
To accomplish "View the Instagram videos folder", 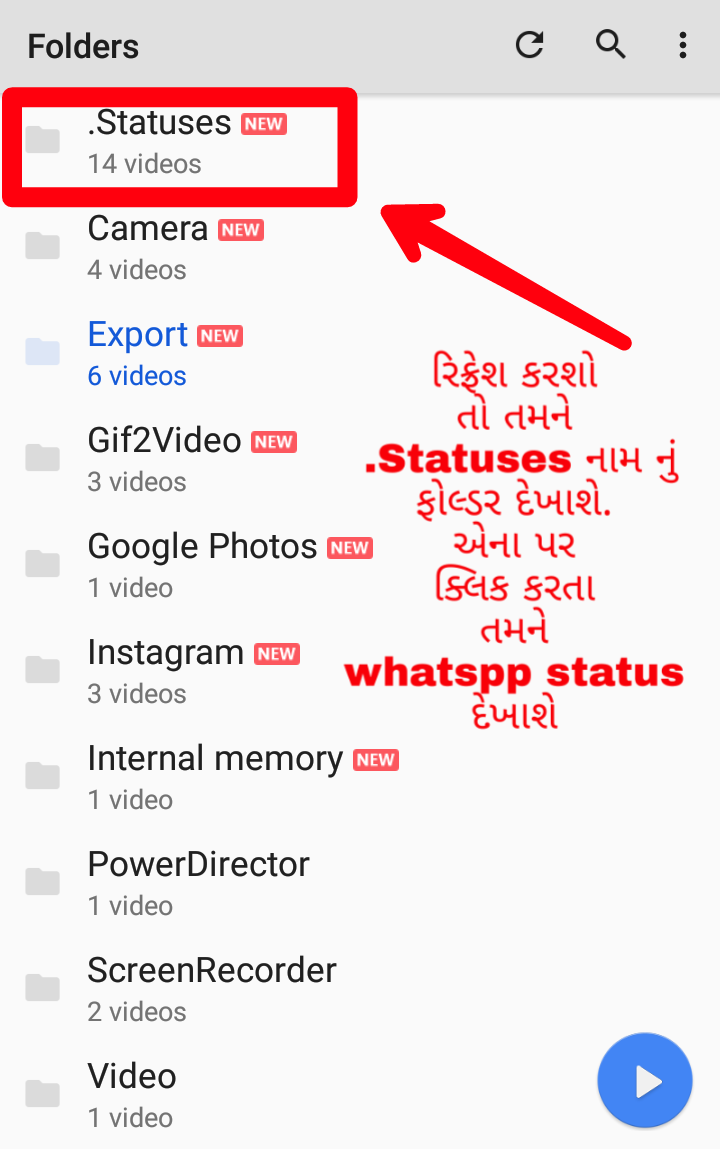I will coord(166,671).
